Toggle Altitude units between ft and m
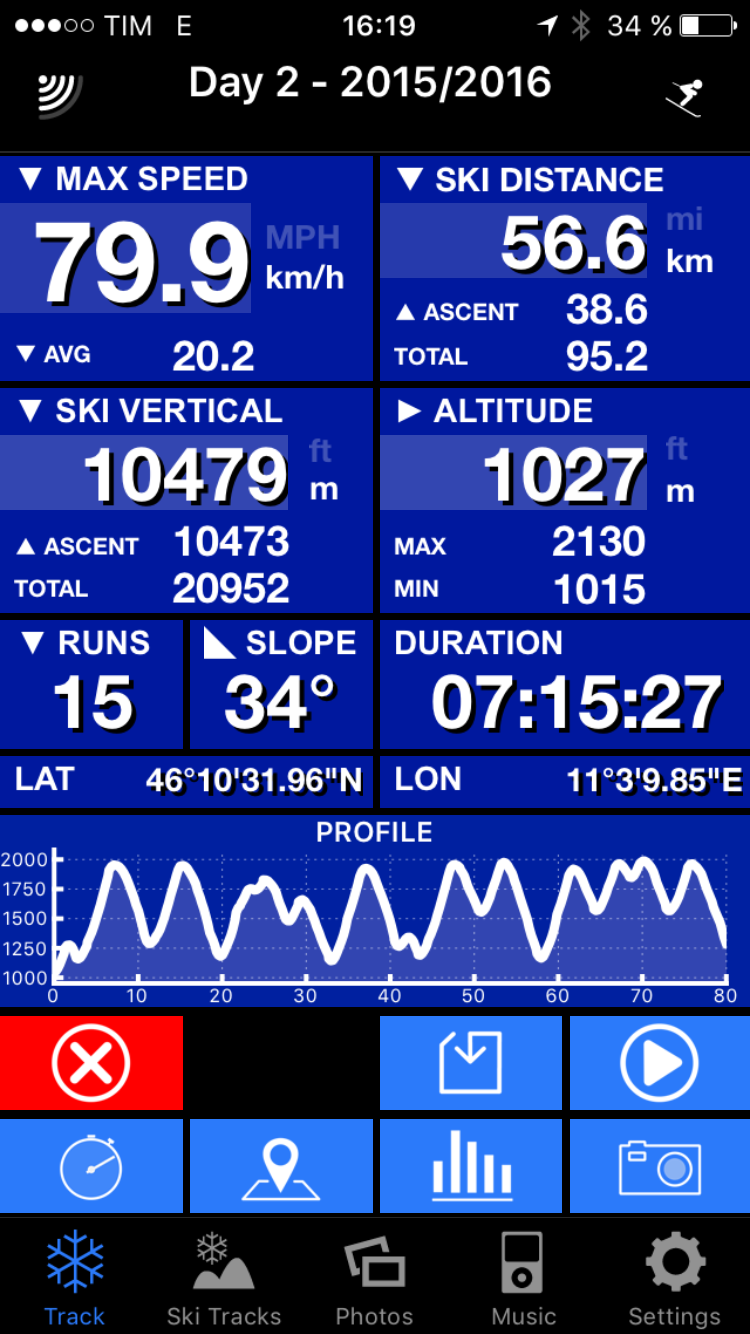The image size is (750, 1334). click(679, 471)
